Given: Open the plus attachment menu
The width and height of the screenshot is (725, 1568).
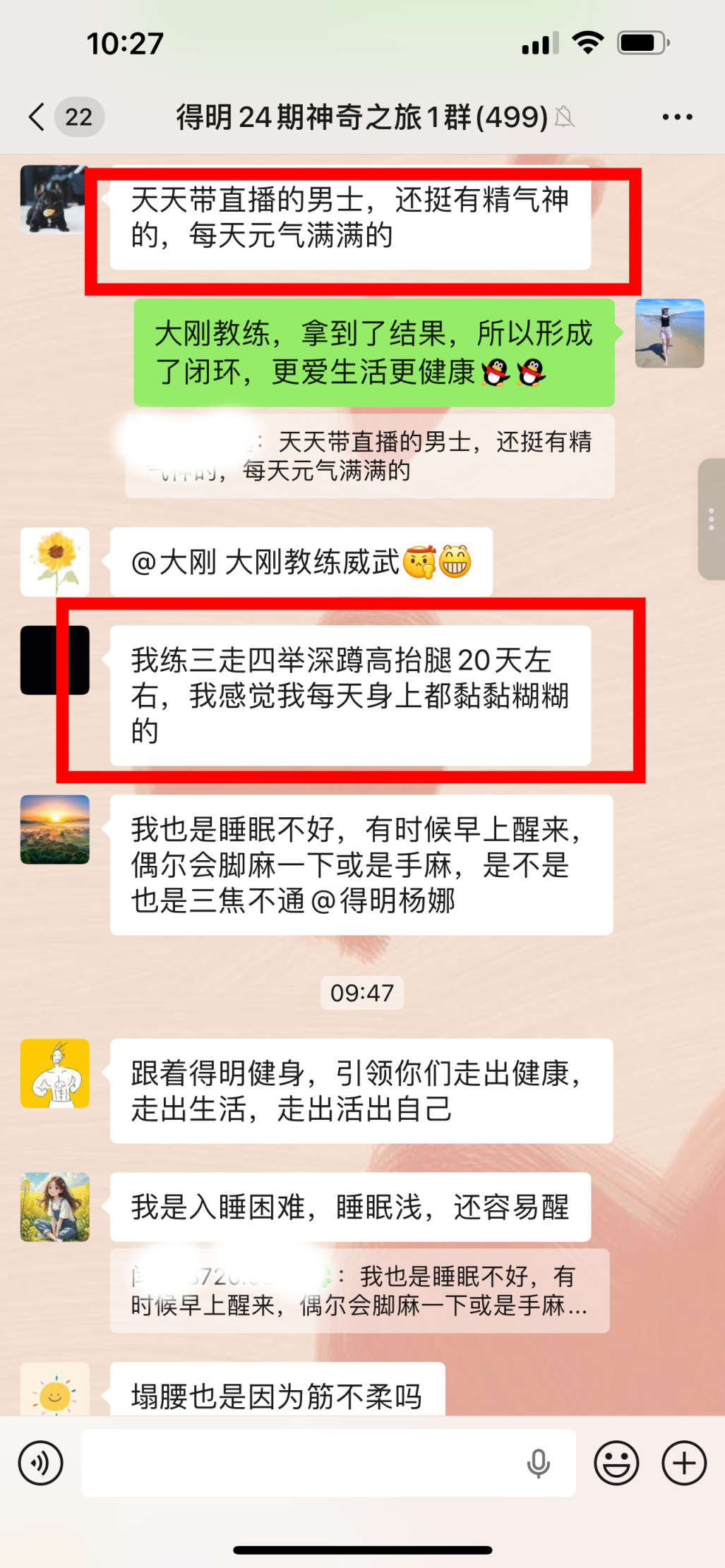Looking at the screenshot, I should click(683, 1462).
